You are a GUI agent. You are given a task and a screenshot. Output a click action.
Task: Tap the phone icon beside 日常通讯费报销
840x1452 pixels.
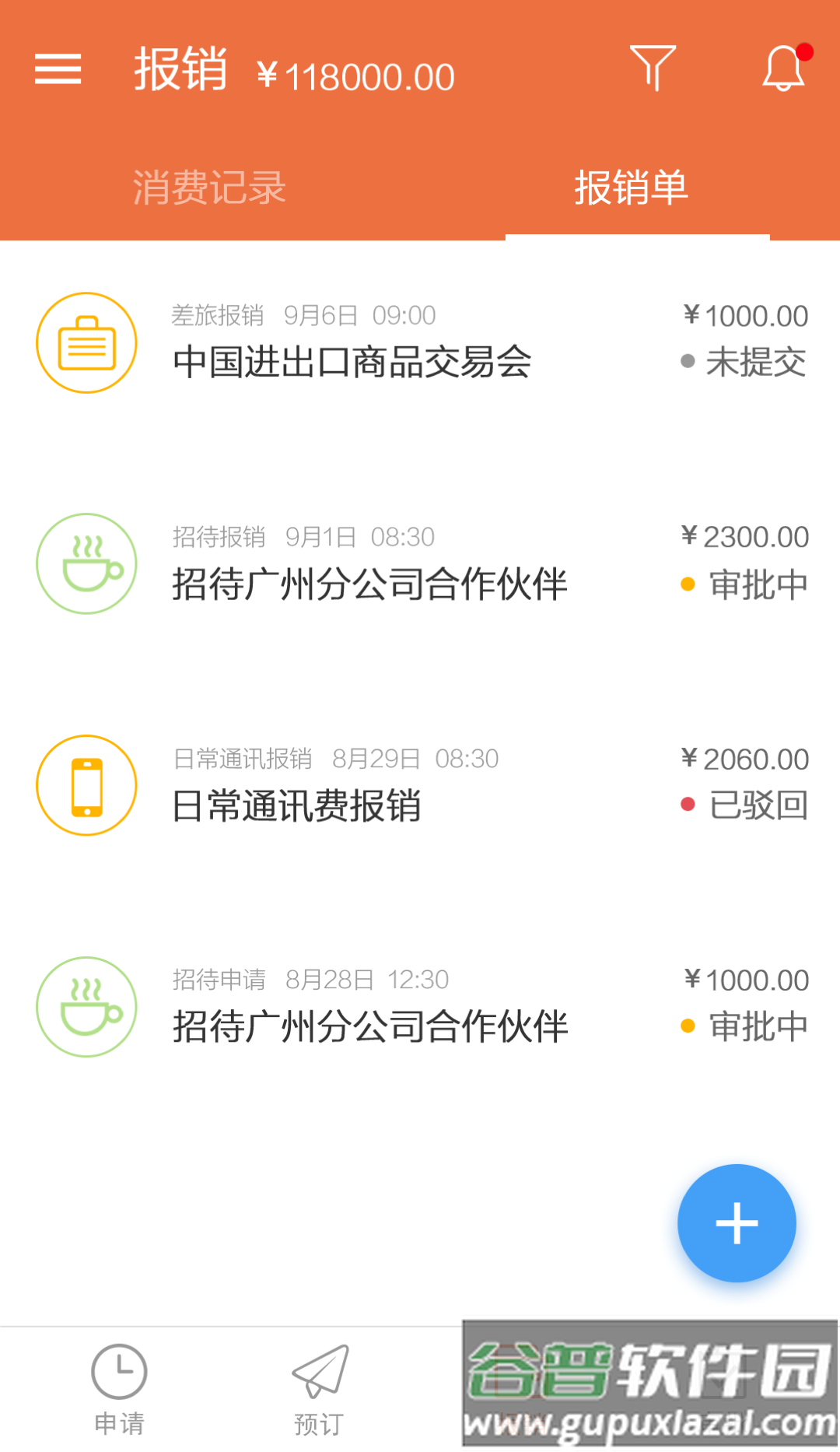click(86, 785)
